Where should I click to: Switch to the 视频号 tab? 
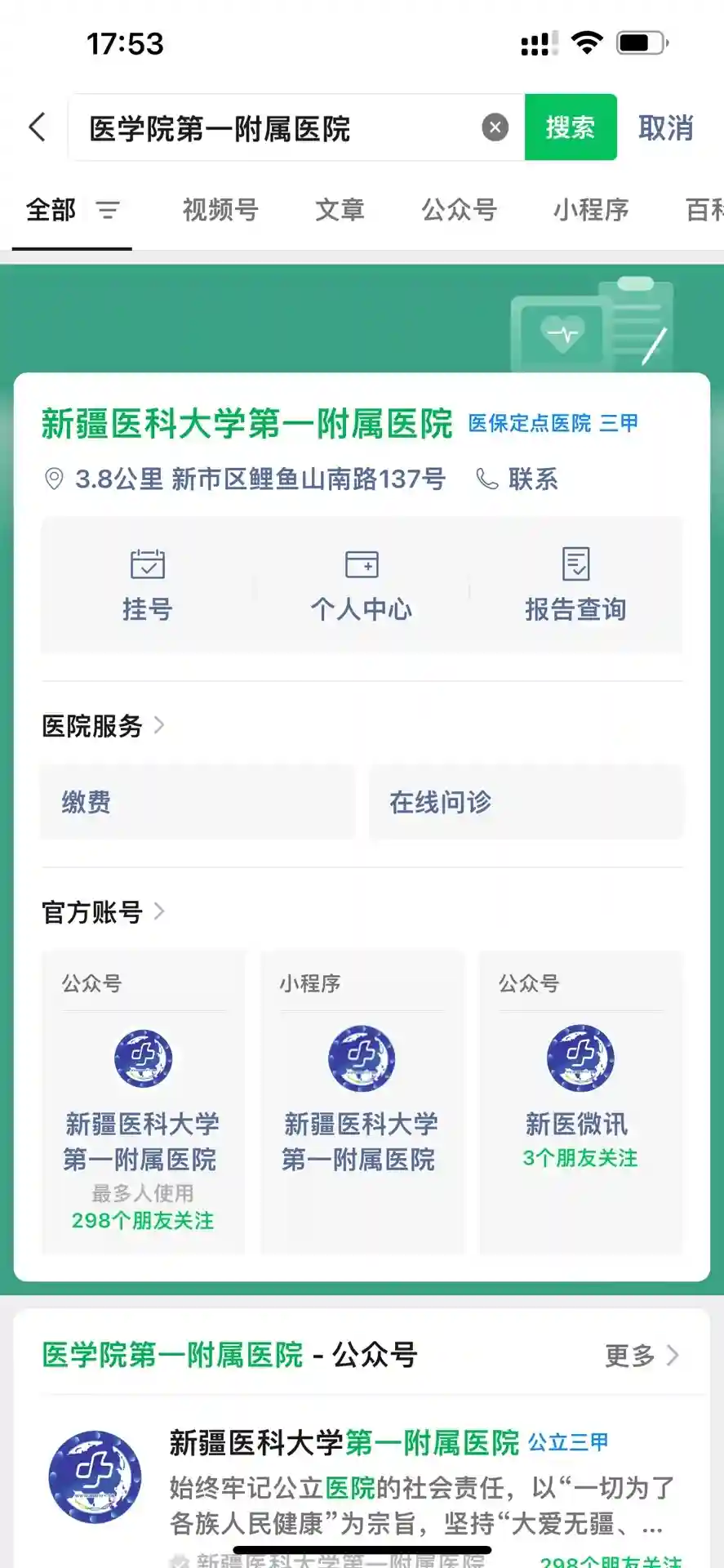[220, 210]
